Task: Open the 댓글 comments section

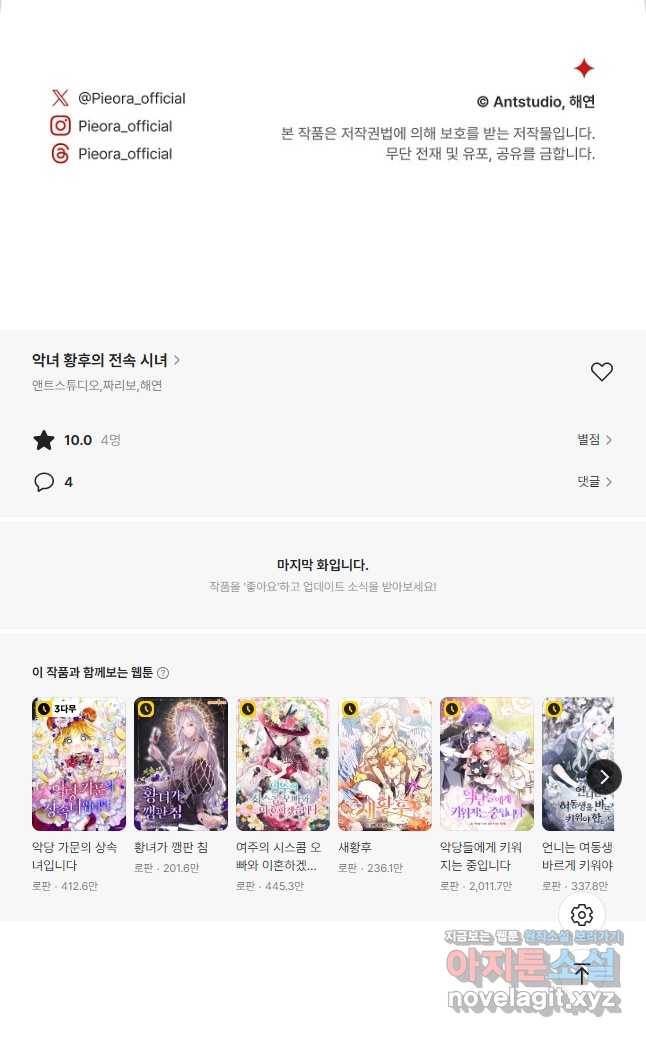Action: [x=594, y=481]
